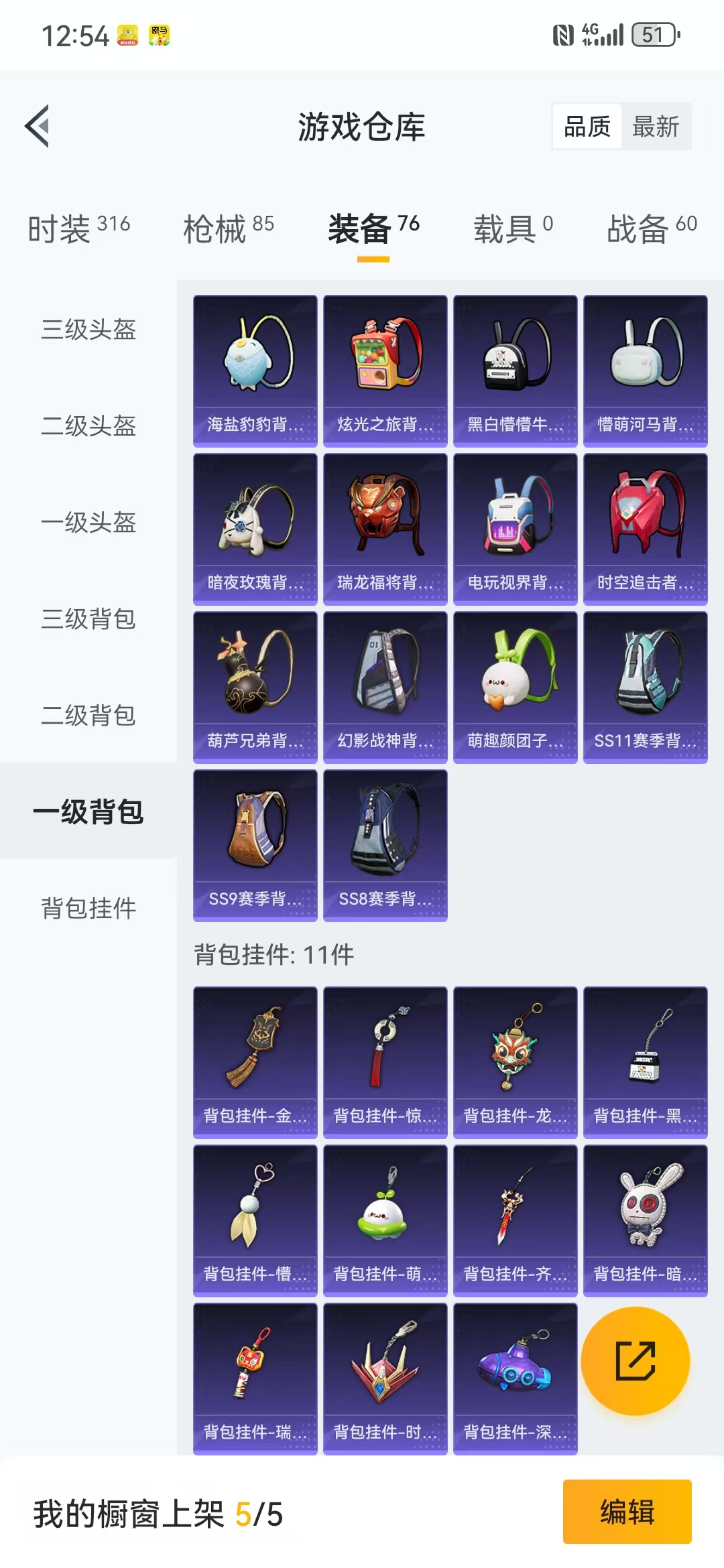Screen dimensions: 724x1568
Task: View the 瑞龙福将背包 item
Action: [385, 529]
